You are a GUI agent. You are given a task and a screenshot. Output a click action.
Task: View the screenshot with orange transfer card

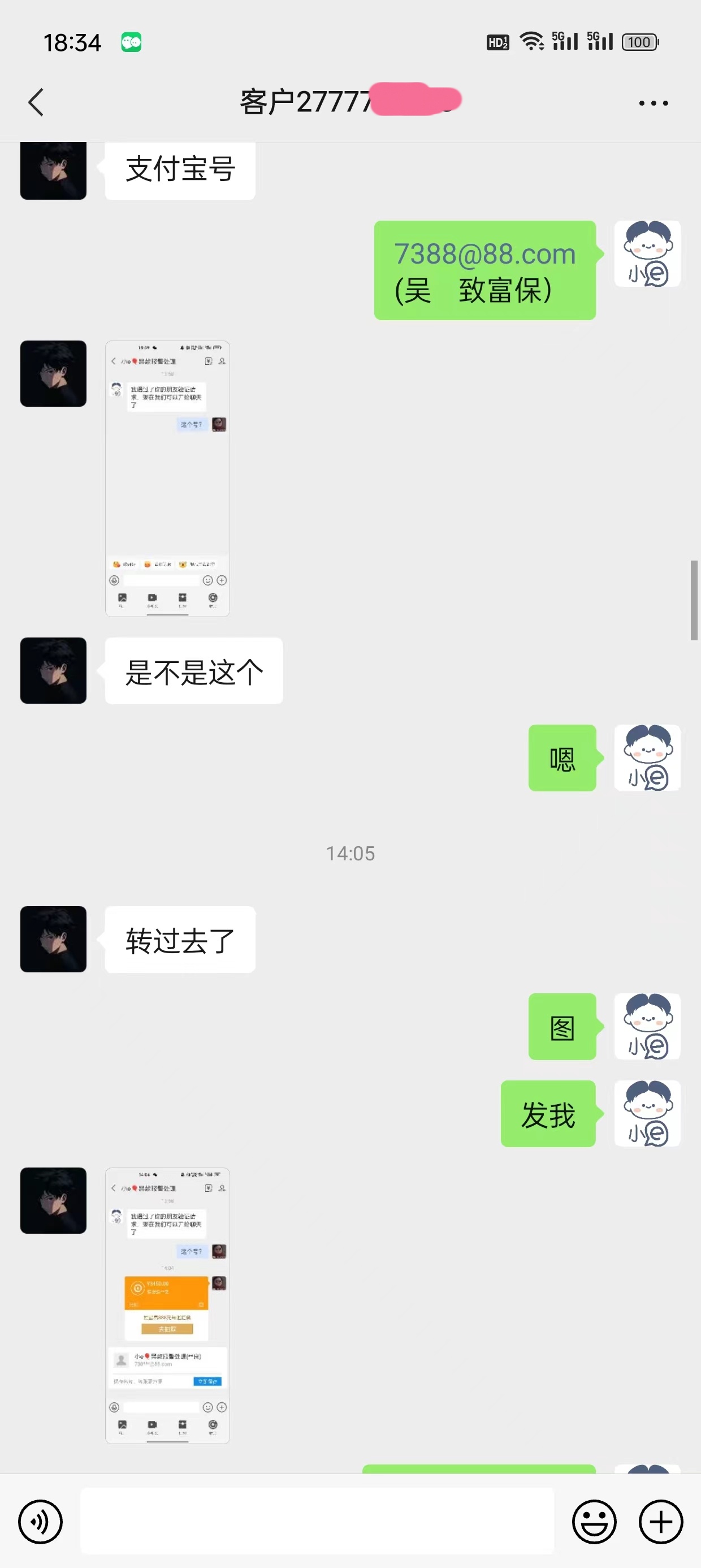pyautogui.click(x=167, y=1305)
